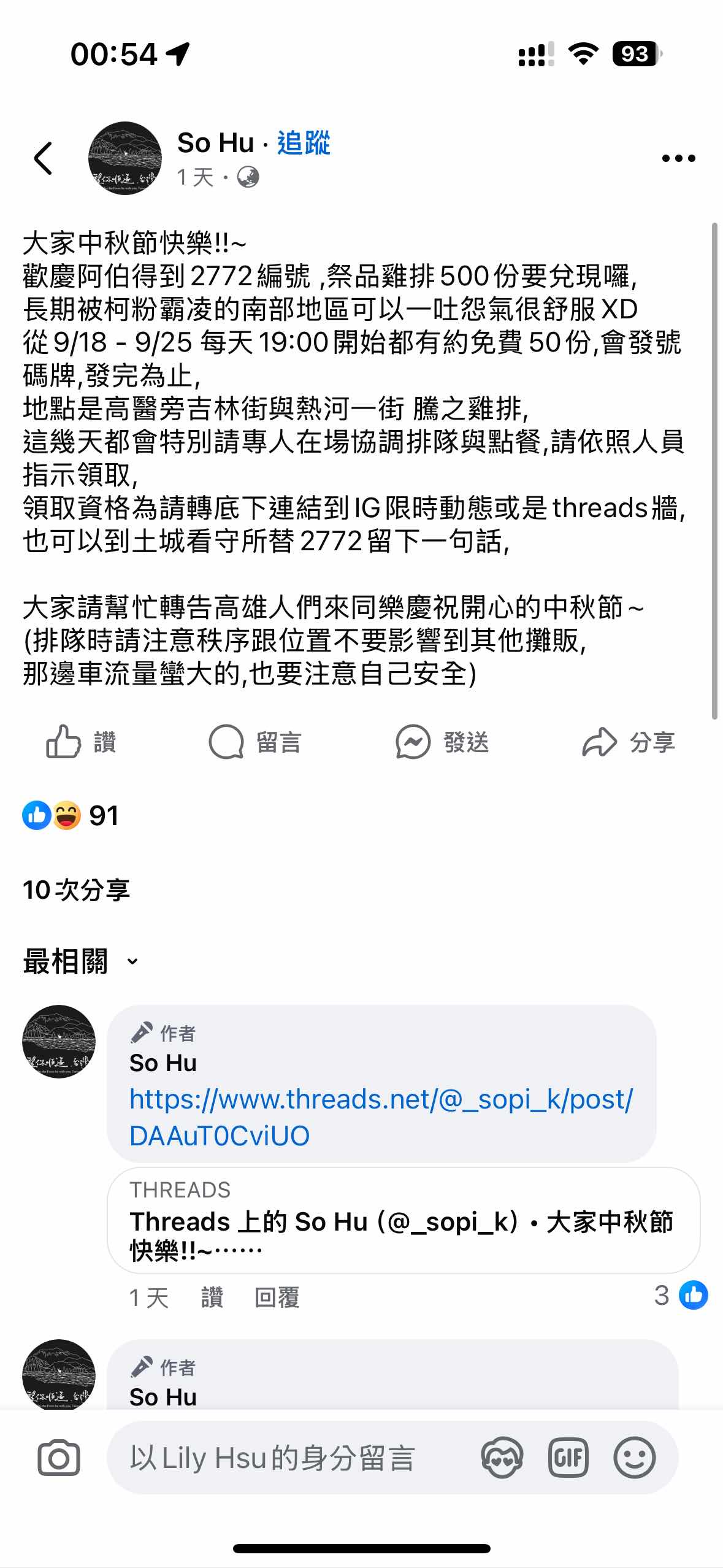This screenshot has height=1568, width=723.
Task: Open the post's three-dot overflow menu
Action: [678, 158]
